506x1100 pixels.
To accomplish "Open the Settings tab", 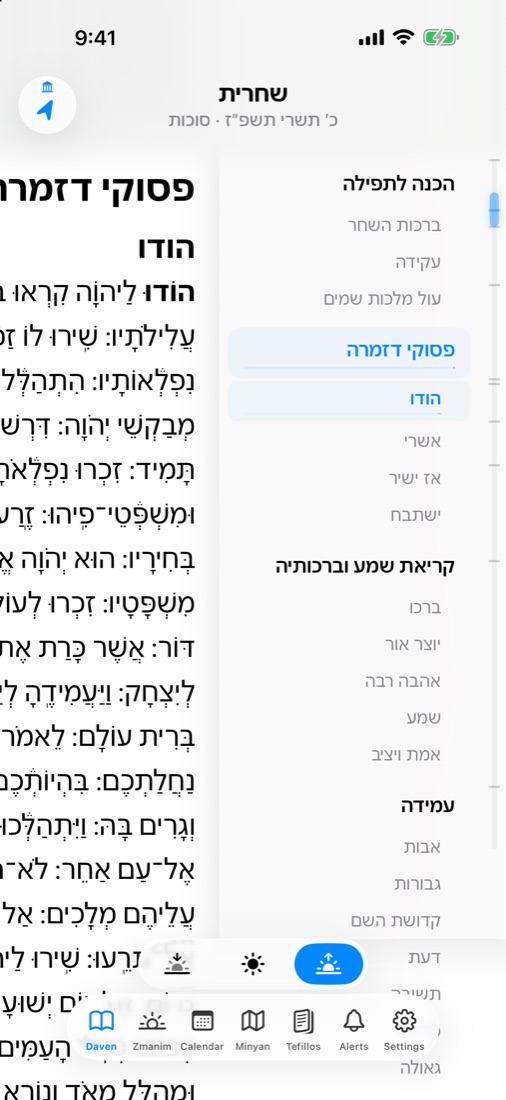I will pyautogui.click(x=404, y=1031).
